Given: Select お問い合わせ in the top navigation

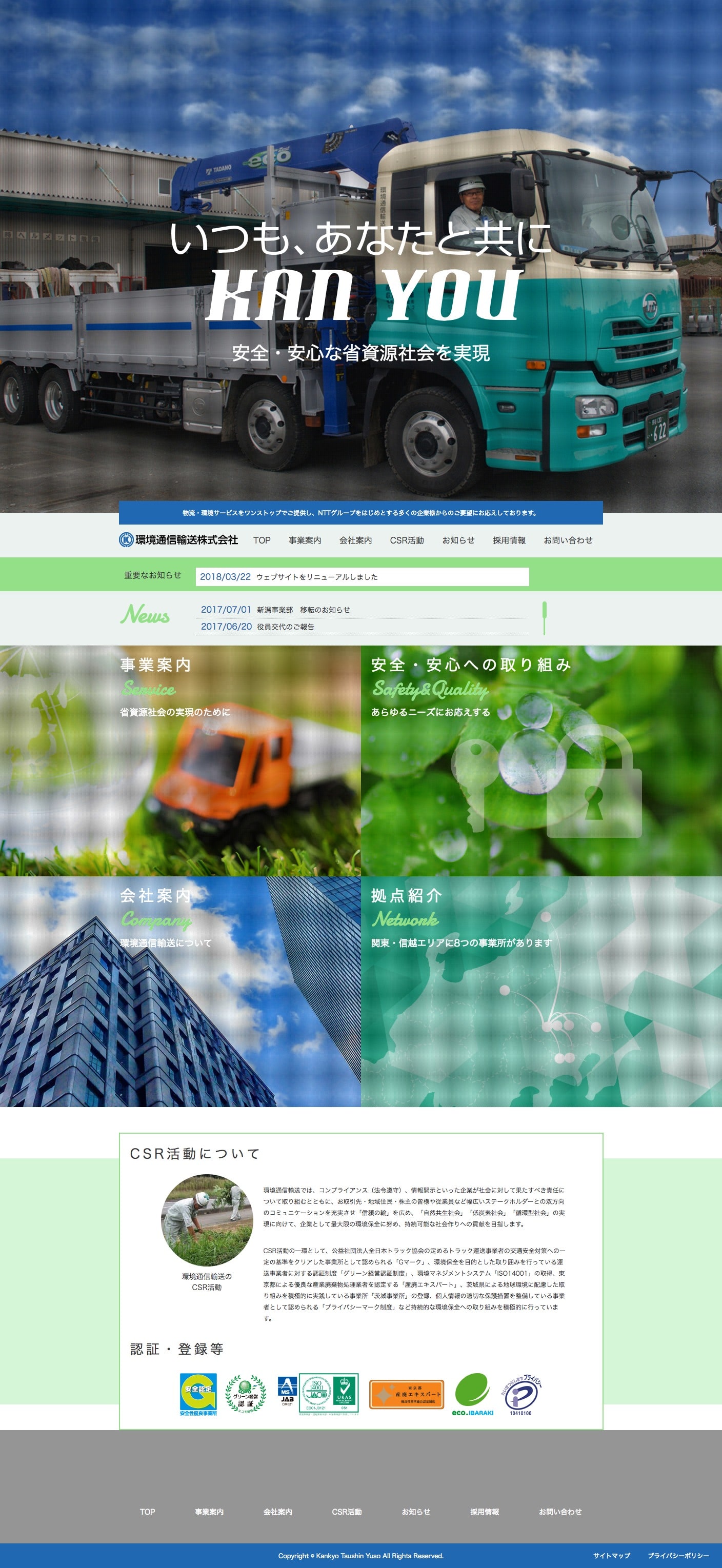Looking at the screenshot, I should tap(568, 540).
